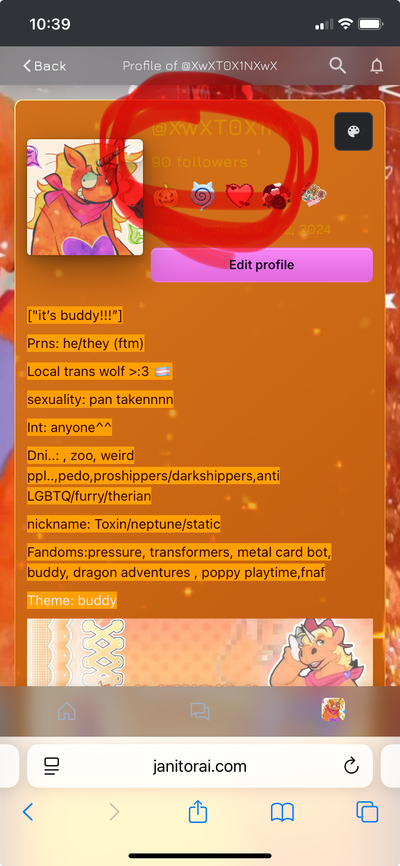Open Safari bookmarks
Image resolution: width=400 pixels, height=866 pixels.
[282, 812]
